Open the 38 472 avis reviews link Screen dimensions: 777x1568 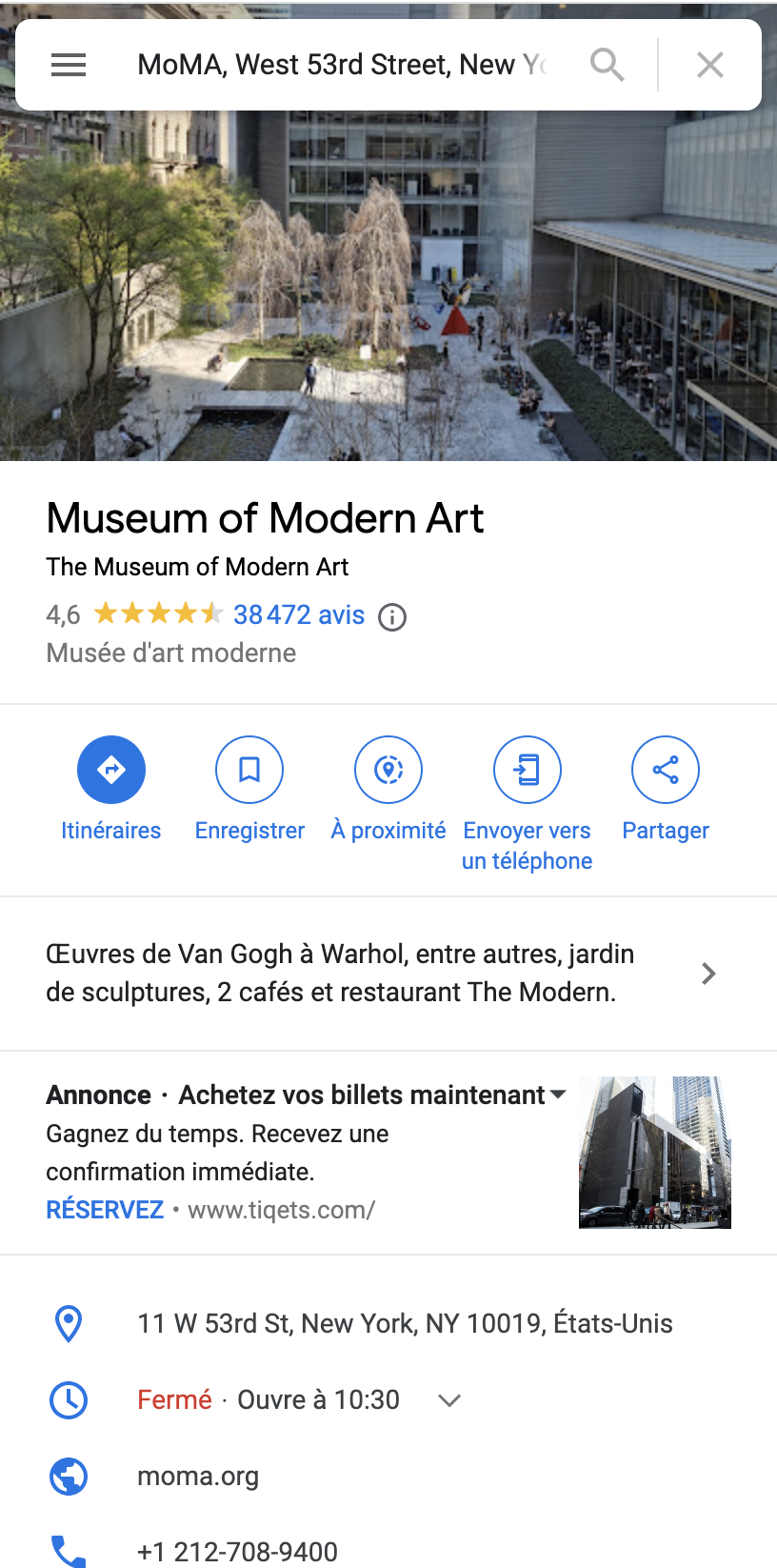click(299, 615)
